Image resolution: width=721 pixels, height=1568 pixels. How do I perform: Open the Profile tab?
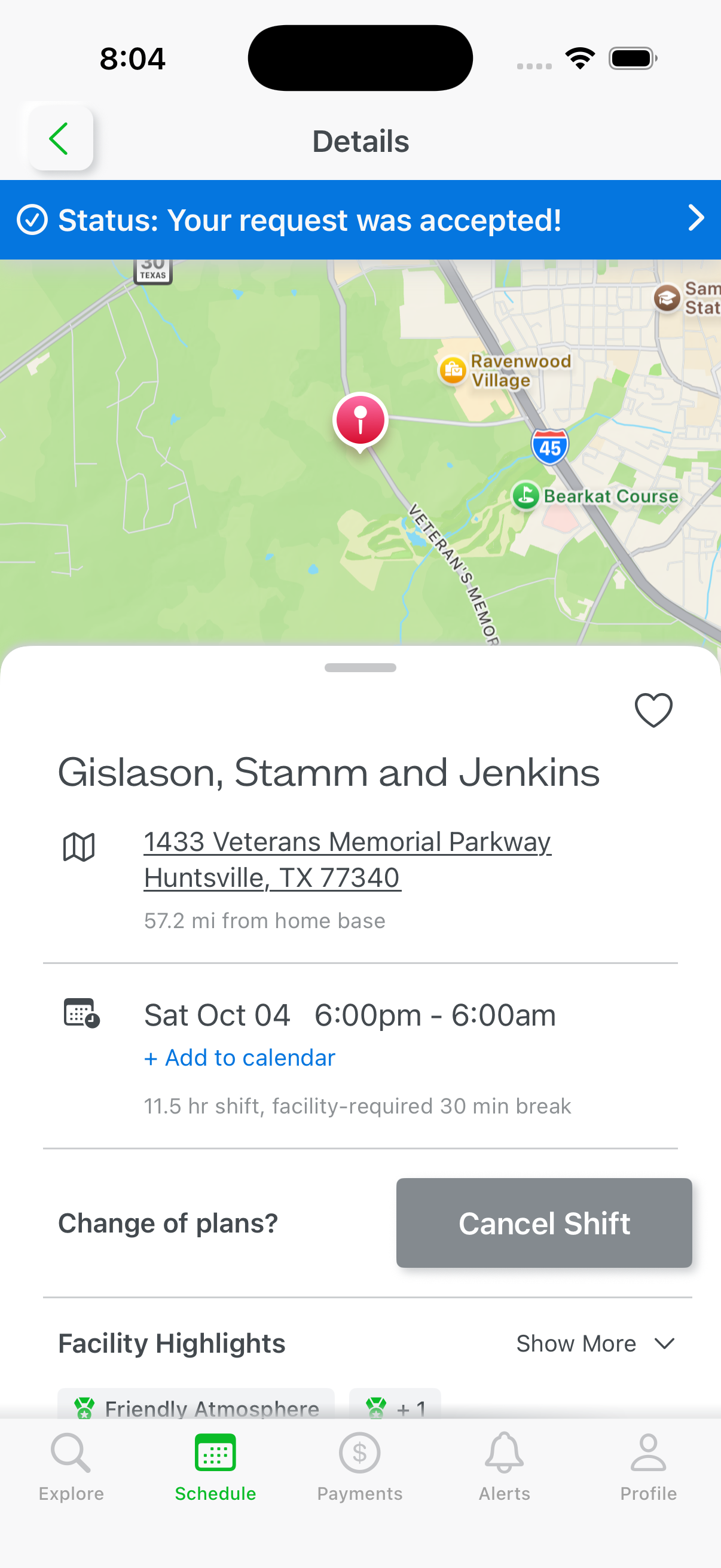click(x=648, y=1467)
